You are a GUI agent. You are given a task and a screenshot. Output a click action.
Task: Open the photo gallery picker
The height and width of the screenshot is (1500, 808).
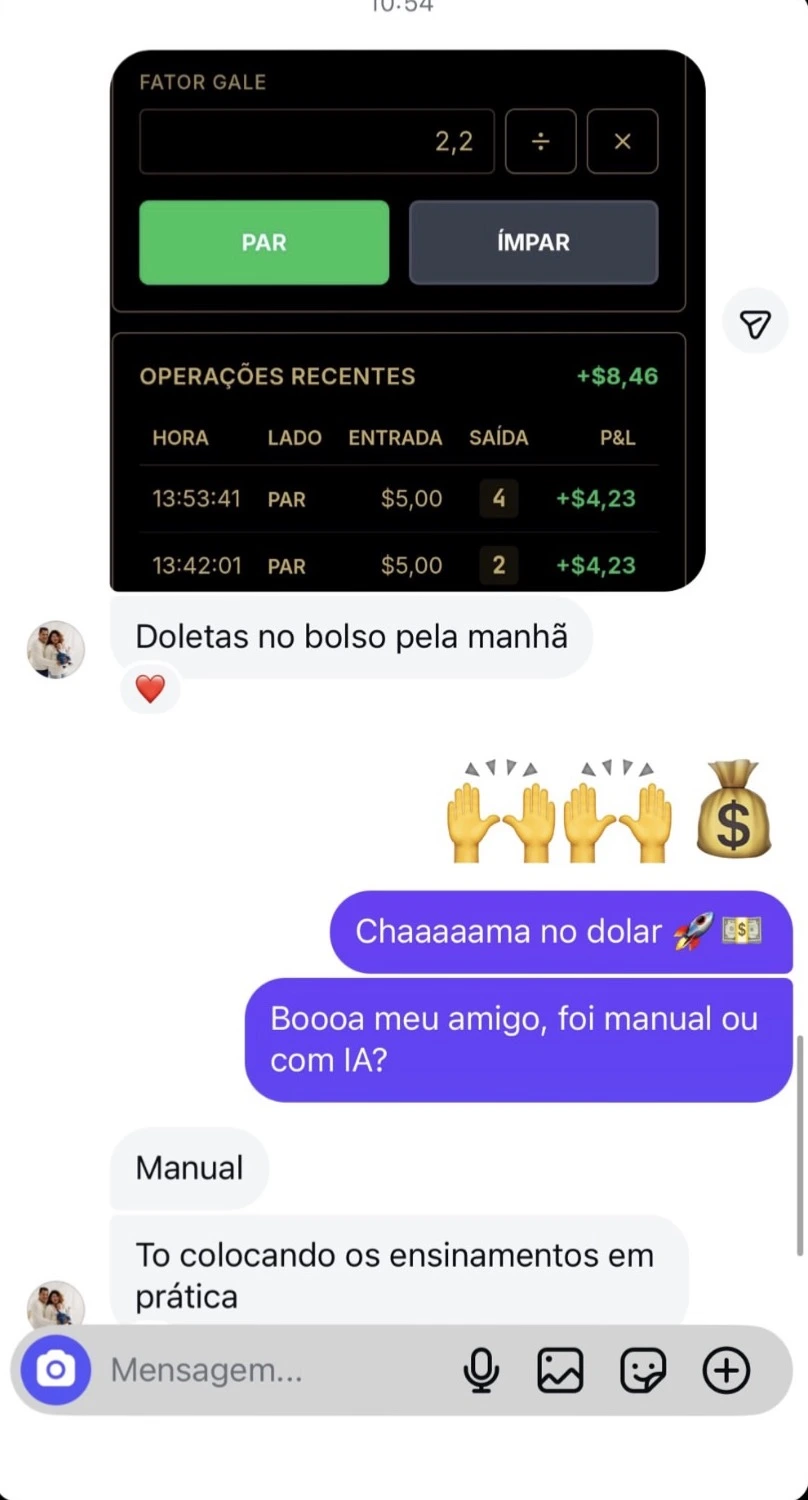(560, 1370)
